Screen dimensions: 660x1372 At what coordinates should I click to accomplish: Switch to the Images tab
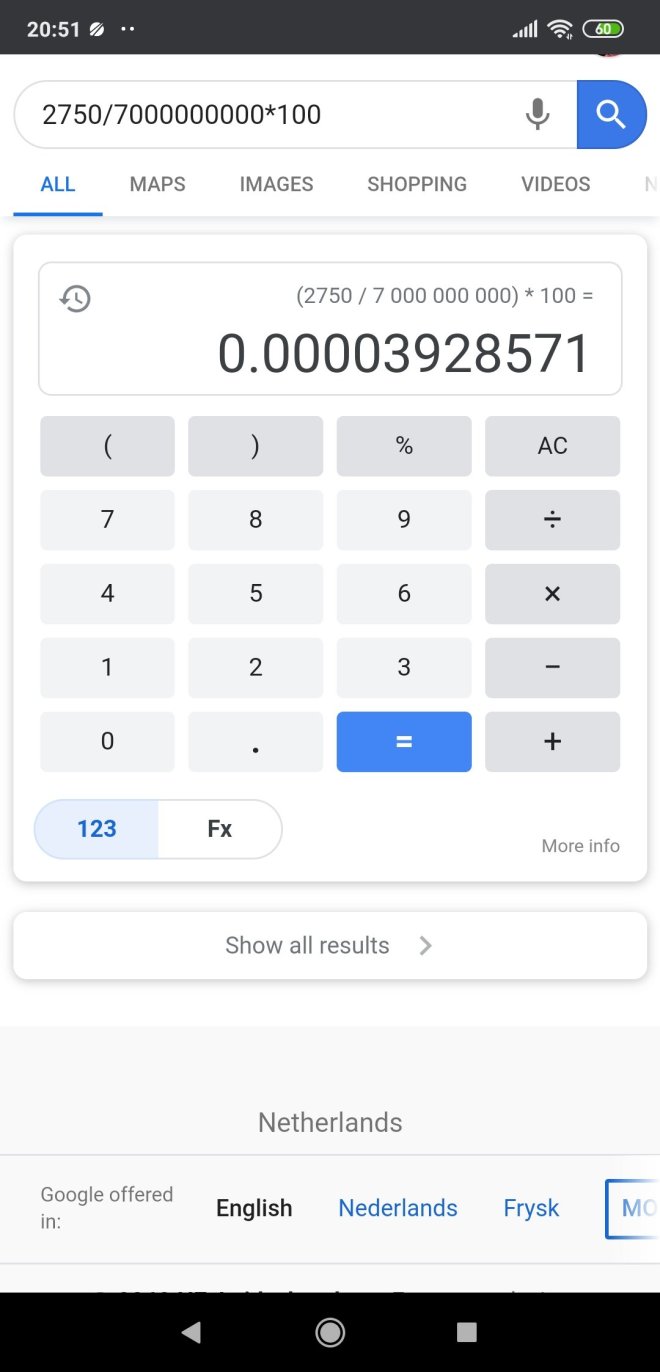[x=276, y=184]
